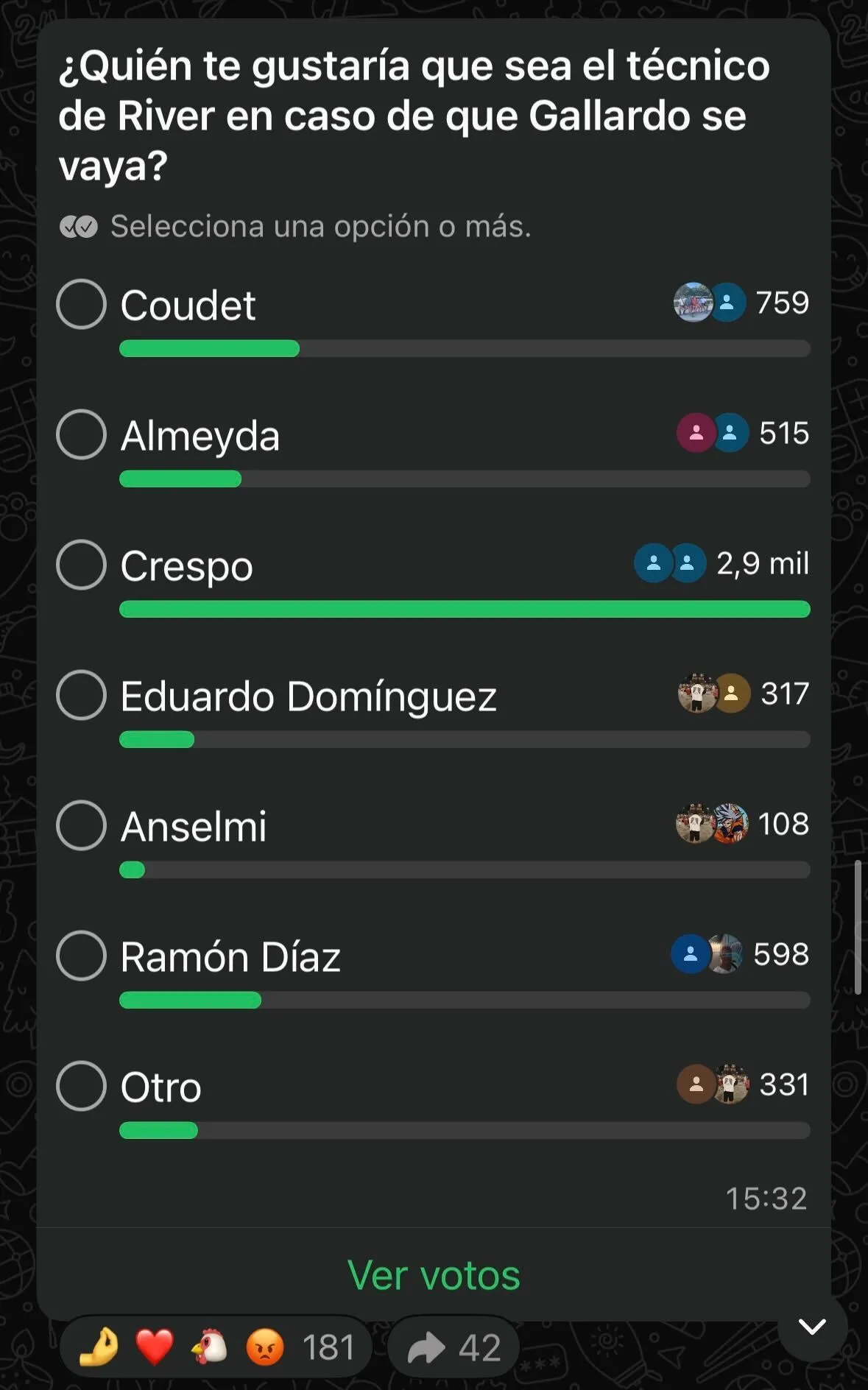Screen dimensions: 868x1390
Task: Tap the forward arrow showing 42
Action: point(454,1348)
